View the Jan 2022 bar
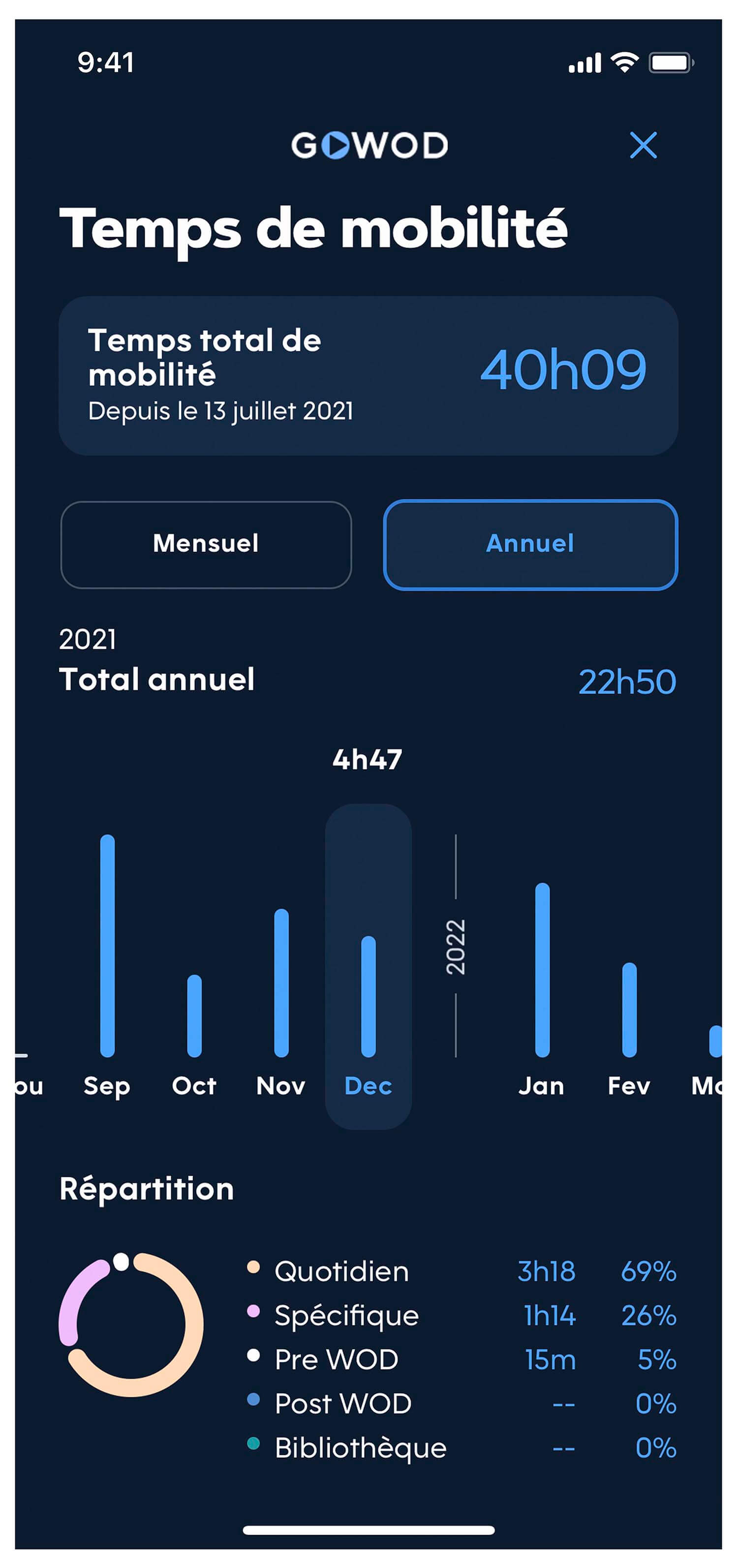Image resolution: width=738 pixels, height=1568 pixels. click(542, 970)
